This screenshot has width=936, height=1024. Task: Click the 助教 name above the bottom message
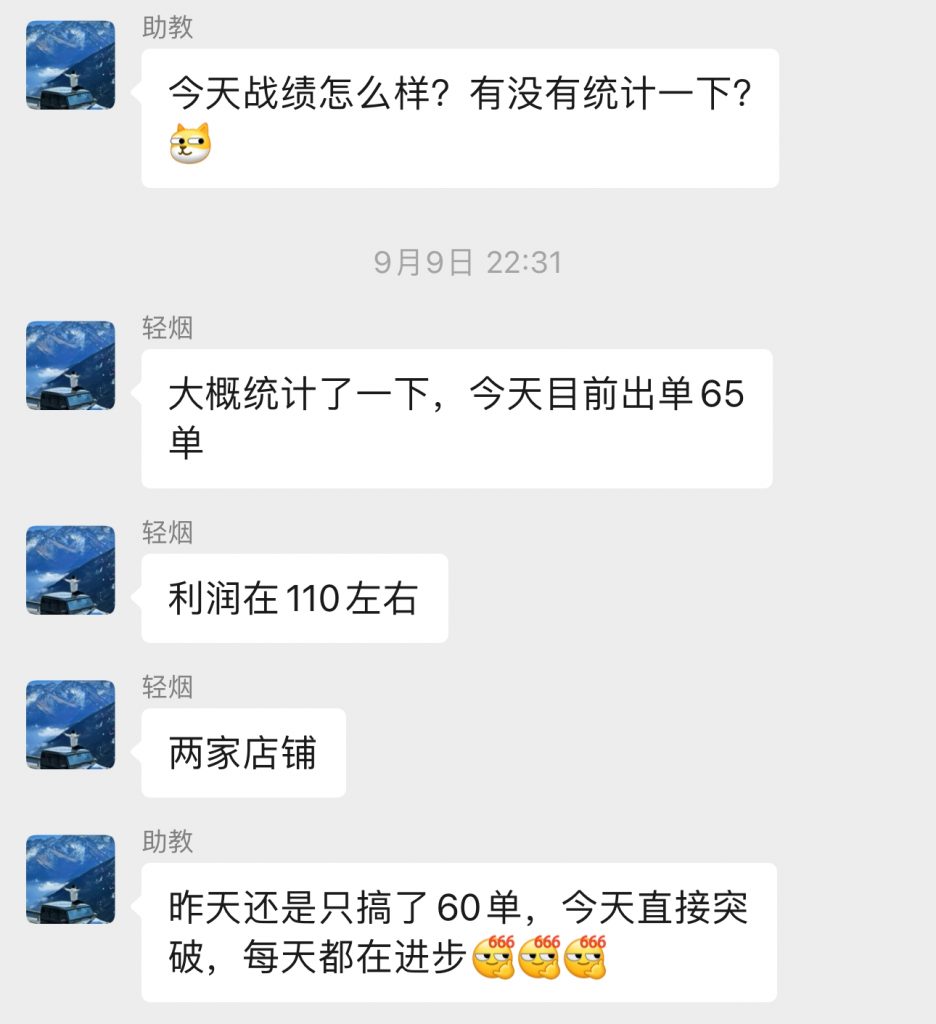coord(165,842)
